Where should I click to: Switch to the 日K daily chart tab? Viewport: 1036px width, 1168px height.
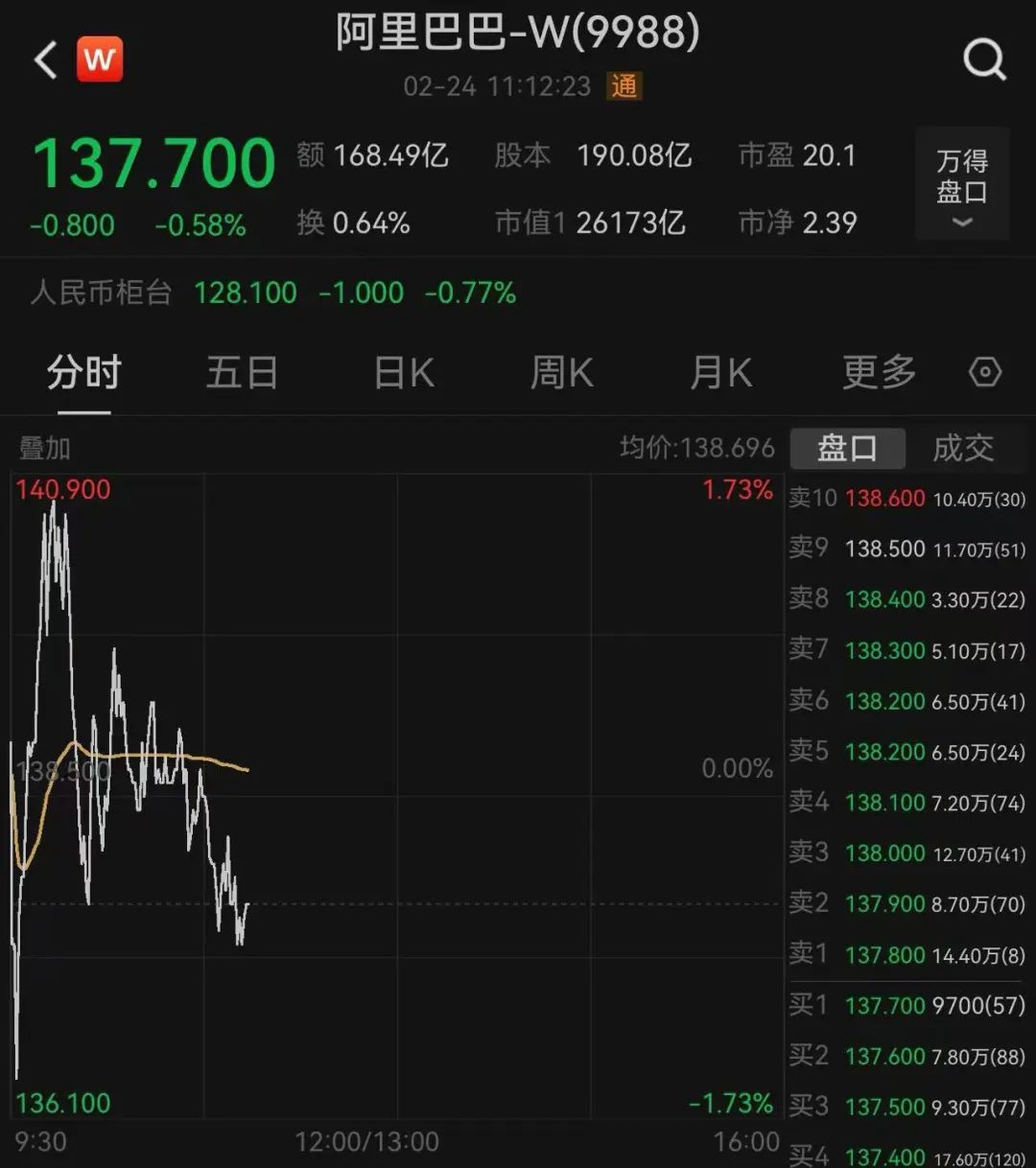403,372
